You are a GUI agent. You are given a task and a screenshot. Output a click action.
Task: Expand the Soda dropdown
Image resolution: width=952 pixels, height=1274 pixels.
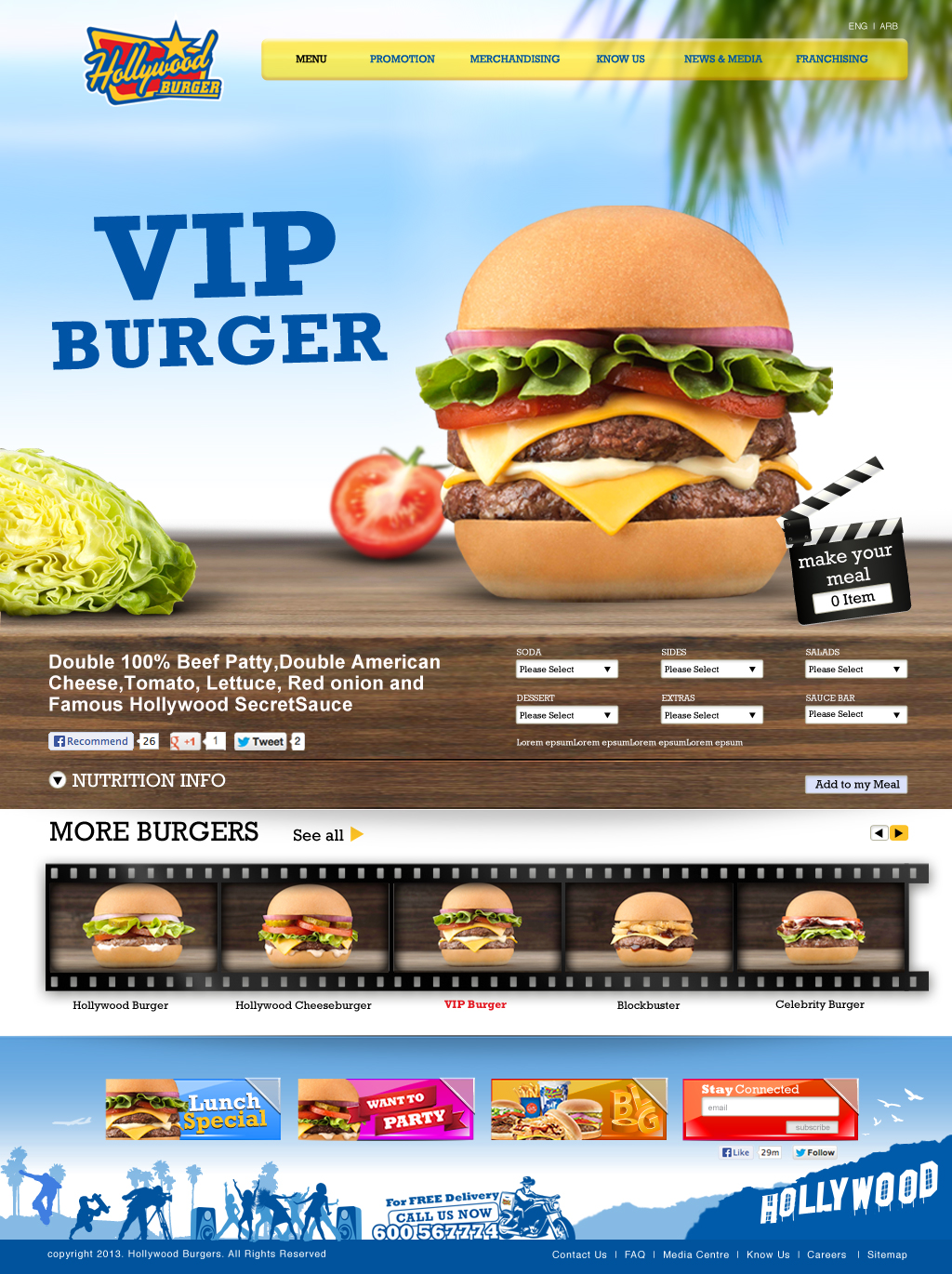pyautogui.click(x=566, y=670)
